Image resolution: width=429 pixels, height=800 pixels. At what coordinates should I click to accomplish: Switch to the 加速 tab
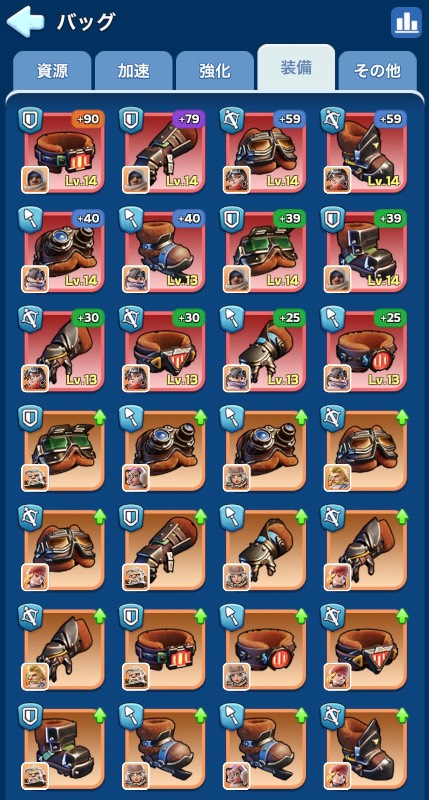[x=134, y=71]
